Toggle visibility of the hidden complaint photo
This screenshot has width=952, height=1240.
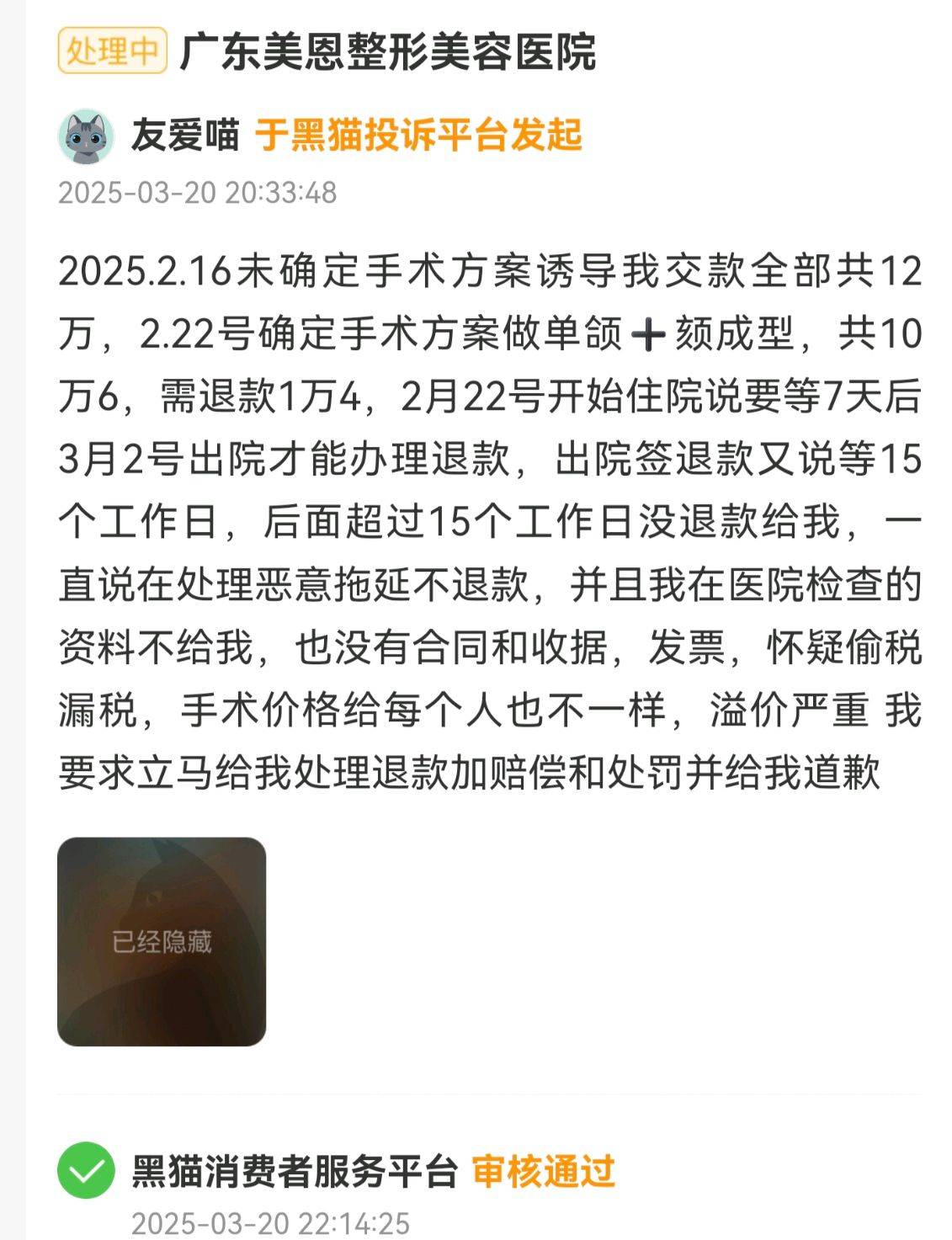point(162,939)
